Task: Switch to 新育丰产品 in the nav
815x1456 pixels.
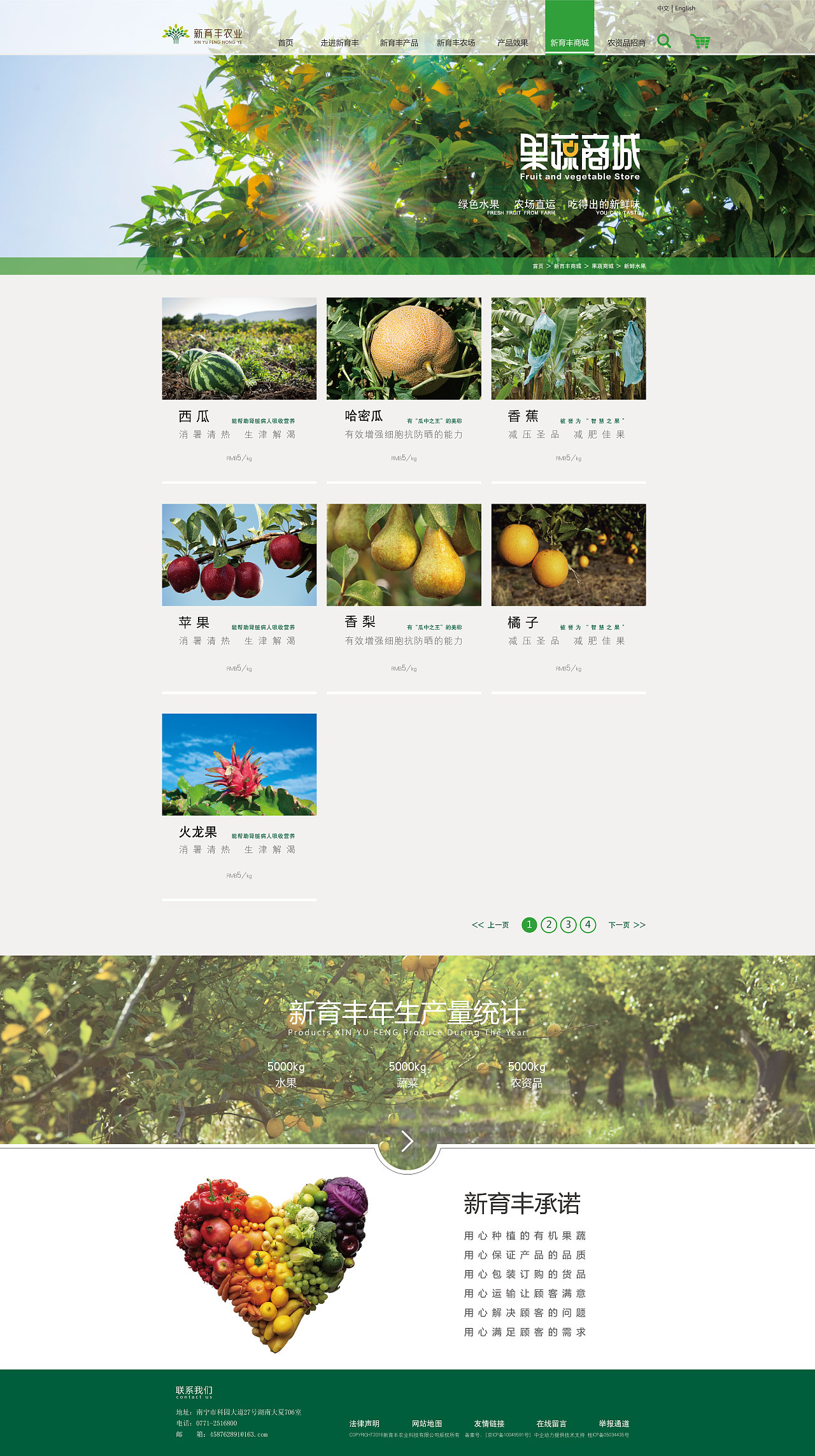Action: (399, 43)
